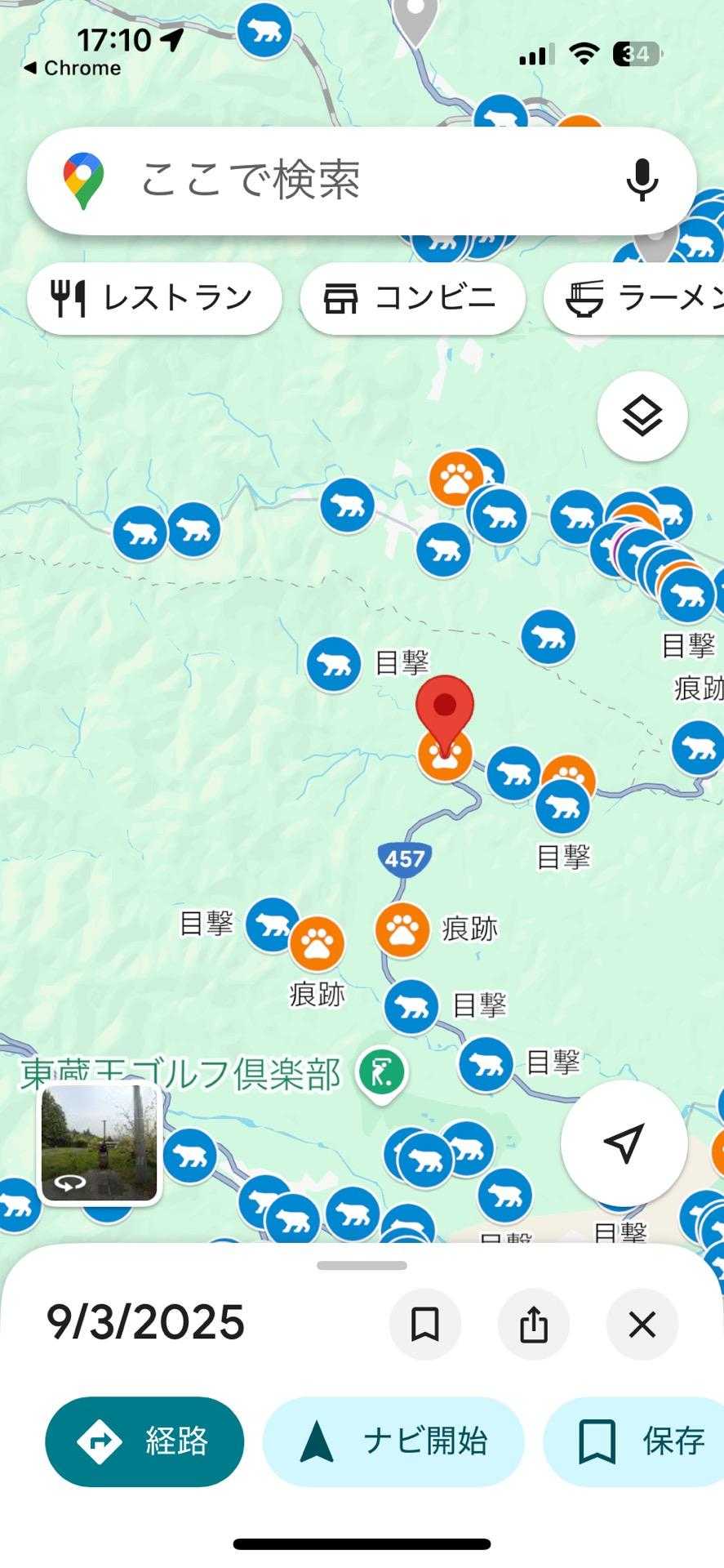This screenshot has height=1568, width=724.
Task: Recenter map on my current location
Action: coord(624,1143)
